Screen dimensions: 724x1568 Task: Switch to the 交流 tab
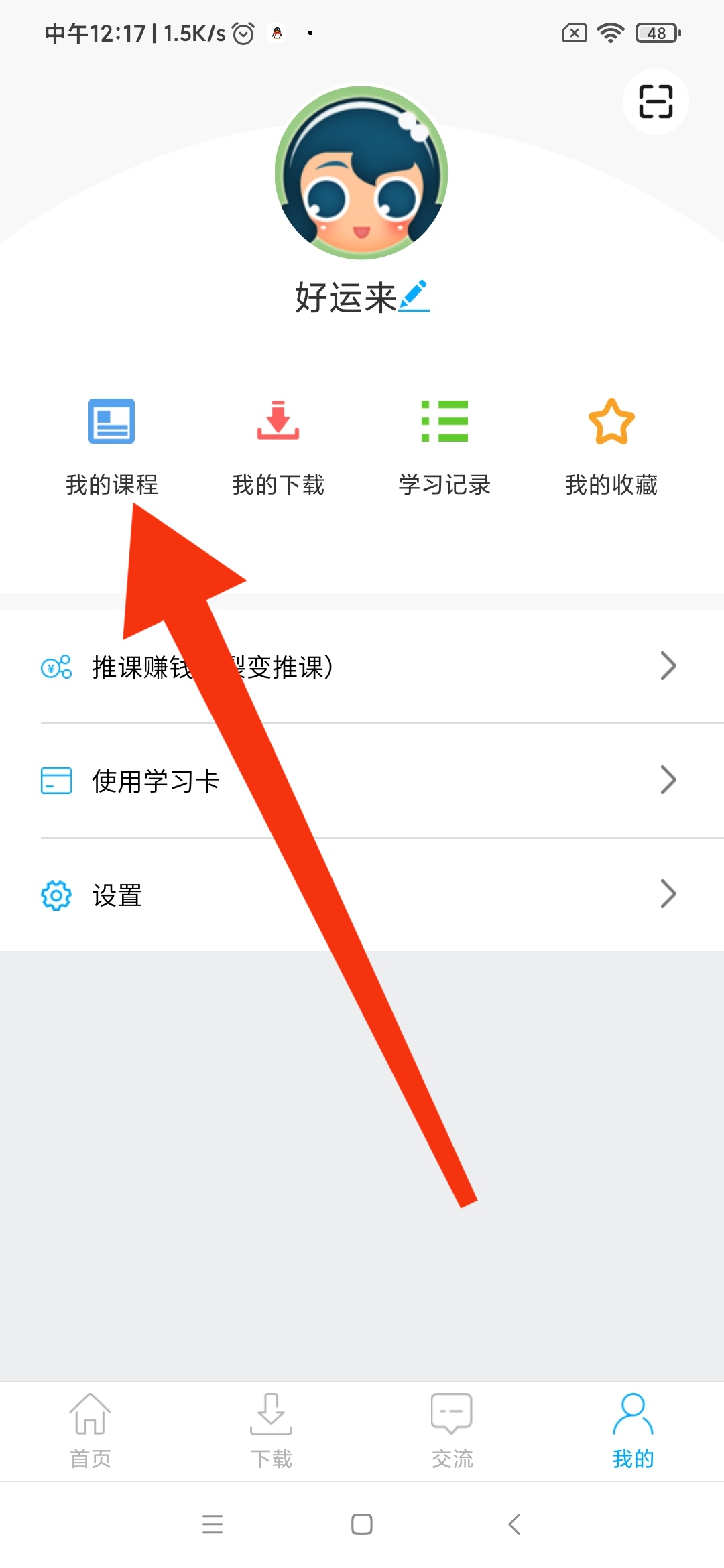pos(452,1431)
